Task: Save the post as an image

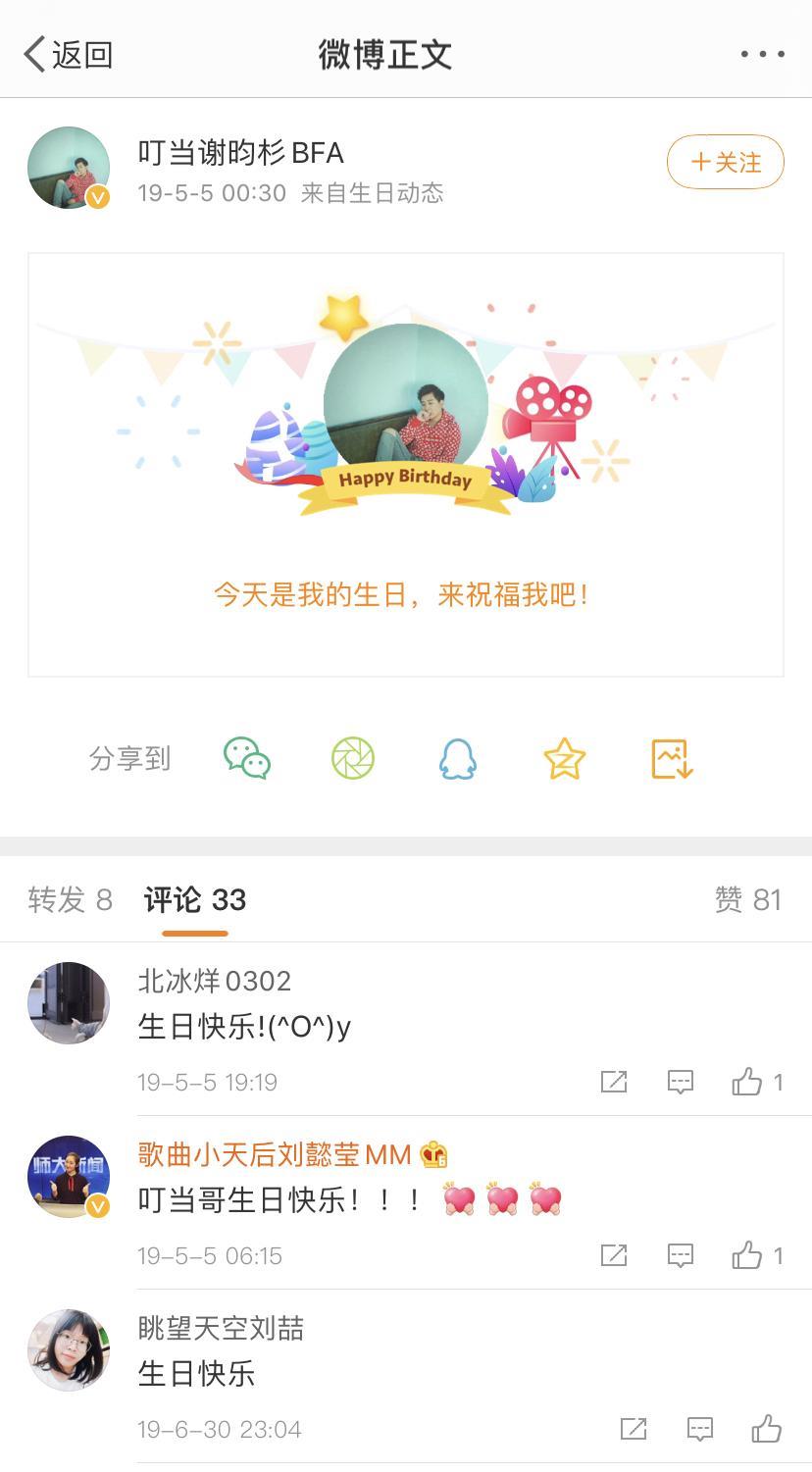Action: [672, 759]
